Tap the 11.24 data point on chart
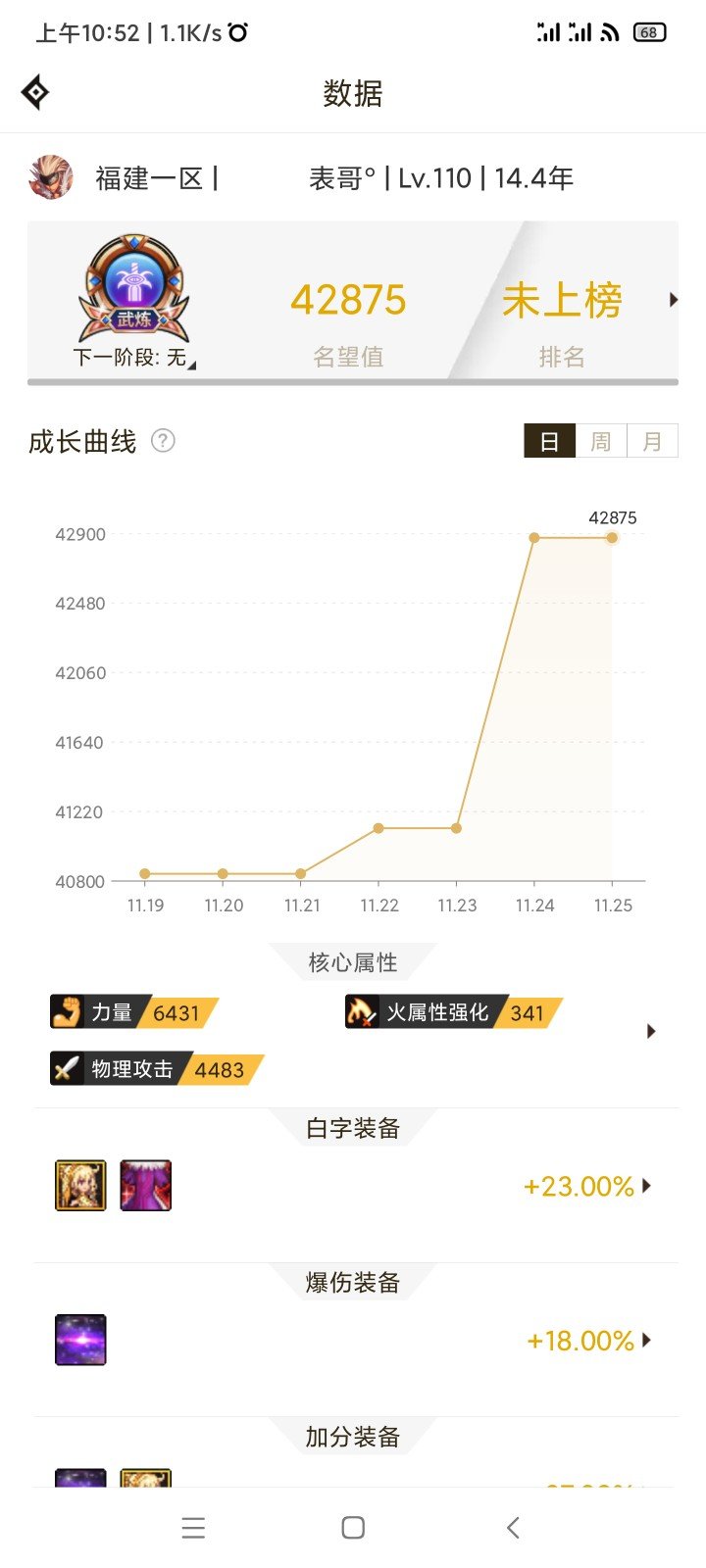Image resolution: width=706 pixels, height=1568 pixels. (534, 538)
